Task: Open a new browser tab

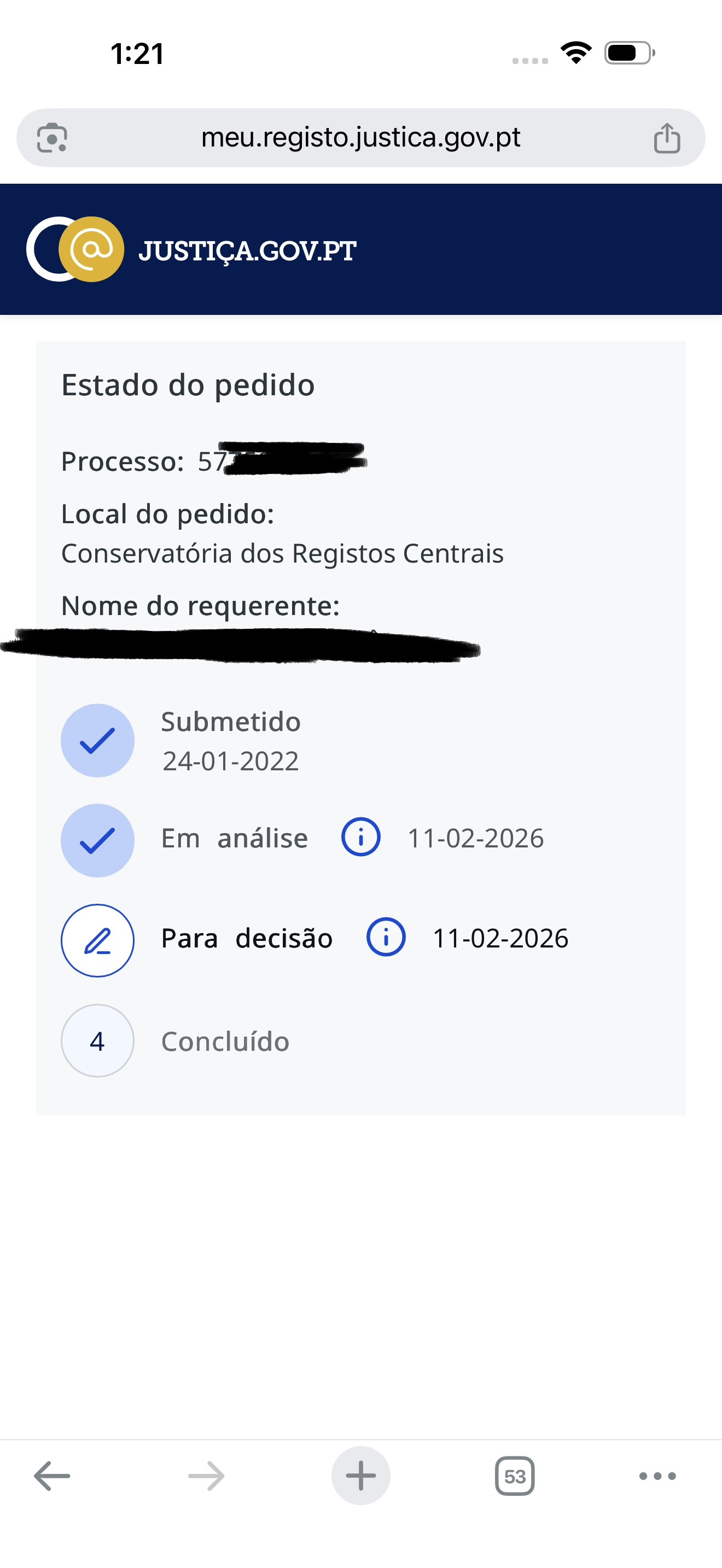Action: (x=360, y=1476)
